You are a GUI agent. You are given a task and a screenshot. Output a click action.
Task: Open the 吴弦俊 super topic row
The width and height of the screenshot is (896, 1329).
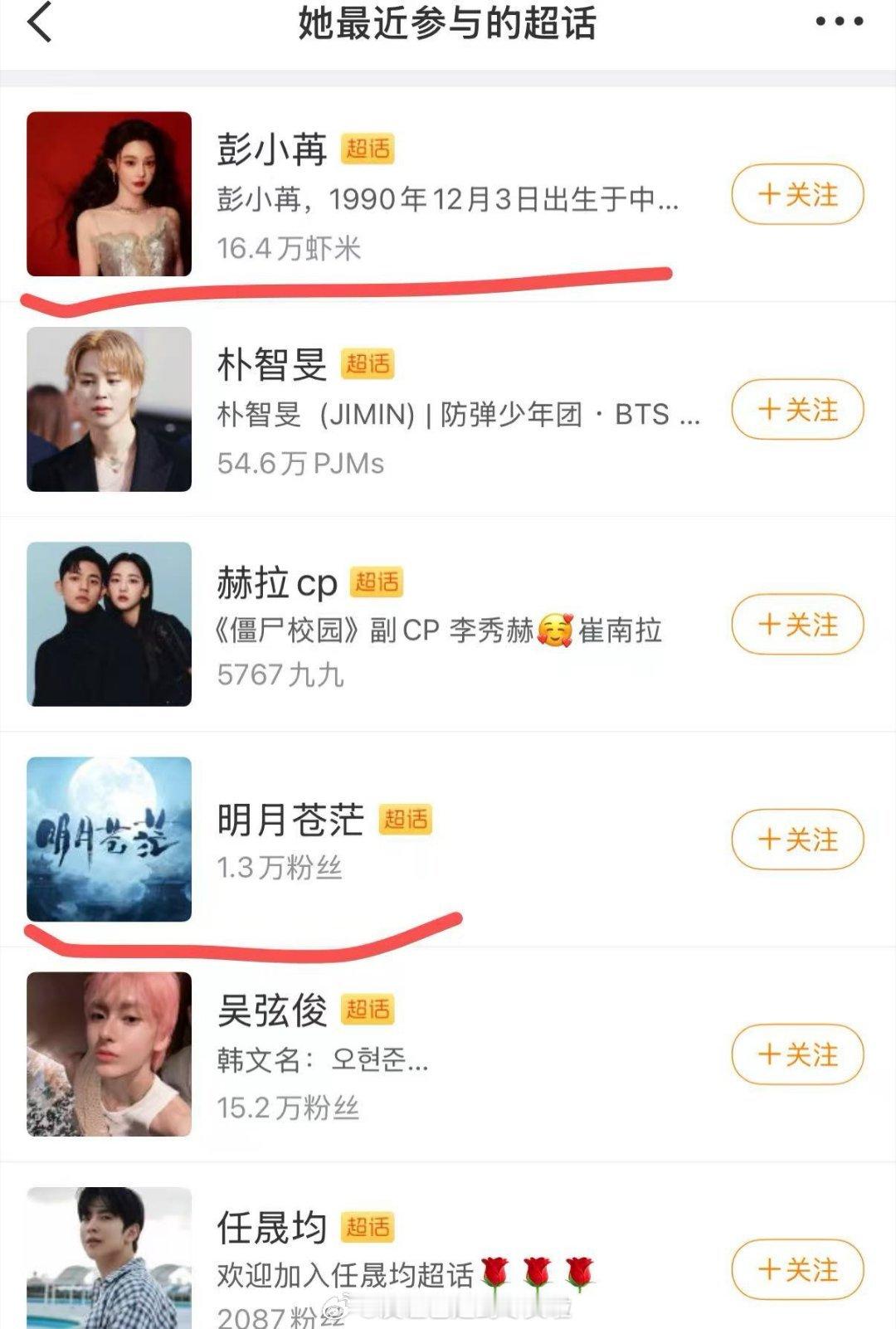coord(448,1058)
